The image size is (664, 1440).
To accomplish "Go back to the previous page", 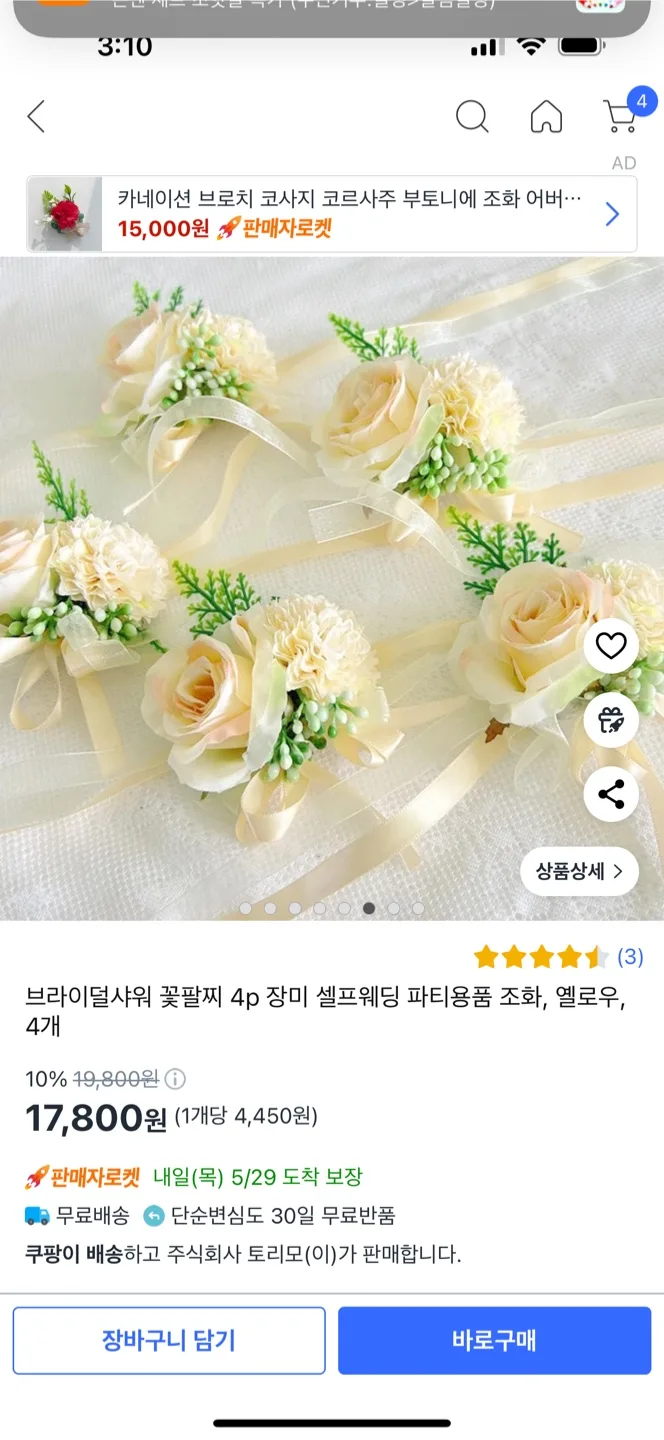I will pyautogui.click(x=36, y=117).
